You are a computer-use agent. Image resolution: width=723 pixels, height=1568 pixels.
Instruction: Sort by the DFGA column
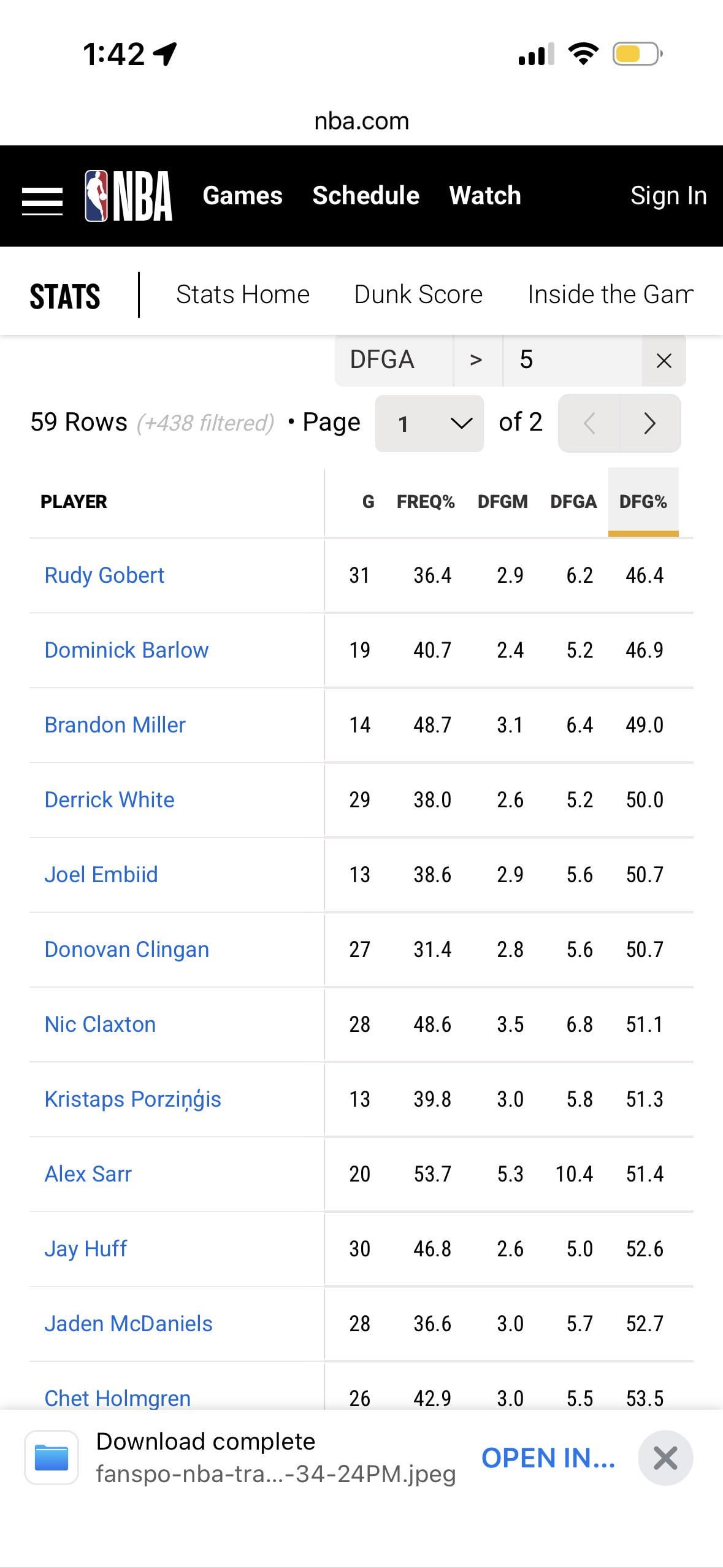[573, 502]
